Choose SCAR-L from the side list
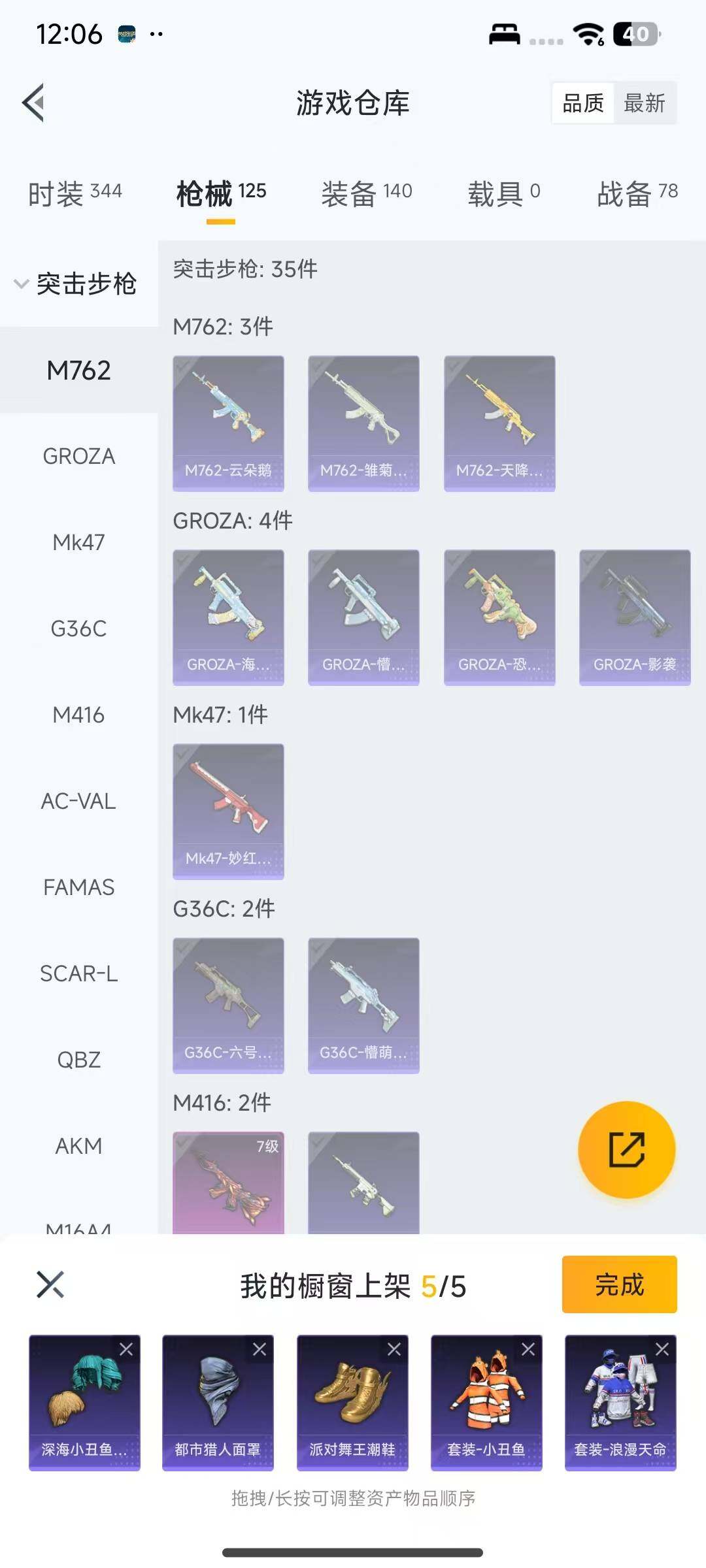The image size is (706, 1568). (x=79, y=973)
